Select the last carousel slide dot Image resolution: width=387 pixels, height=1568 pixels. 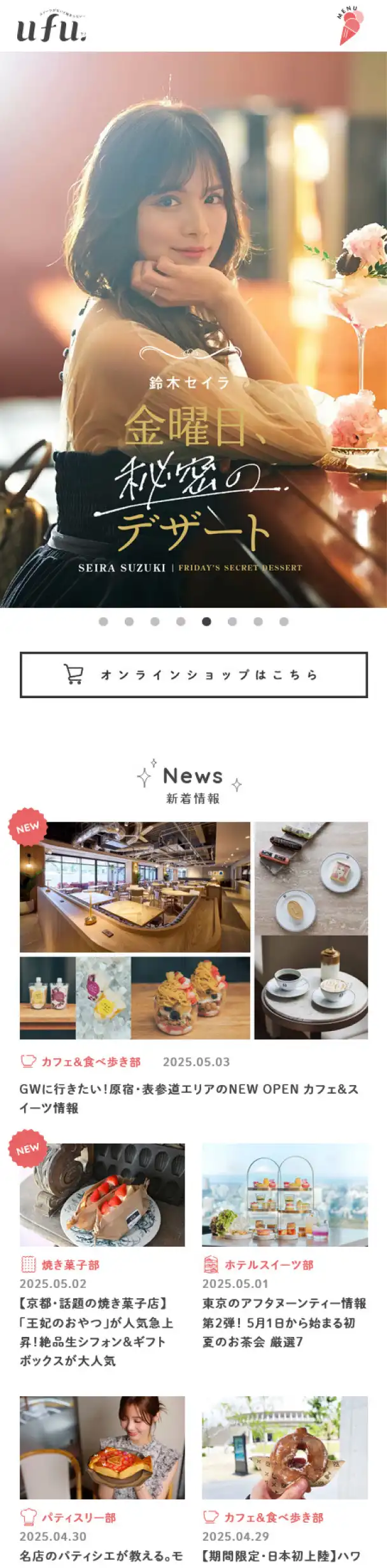coord(284,622)
